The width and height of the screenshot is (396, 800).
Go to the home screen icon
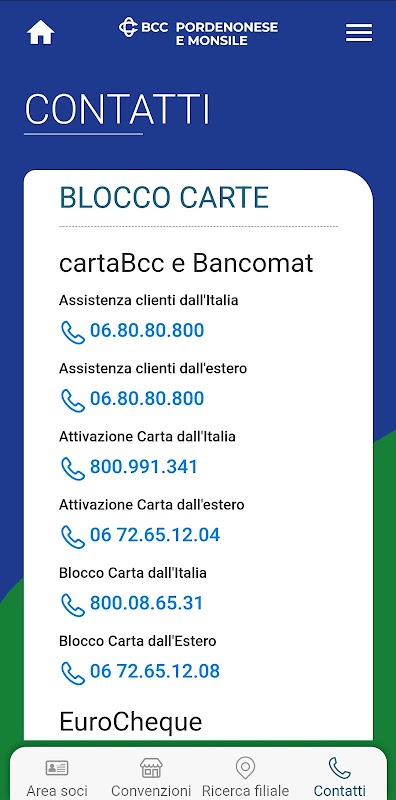[x=41, y=32]
